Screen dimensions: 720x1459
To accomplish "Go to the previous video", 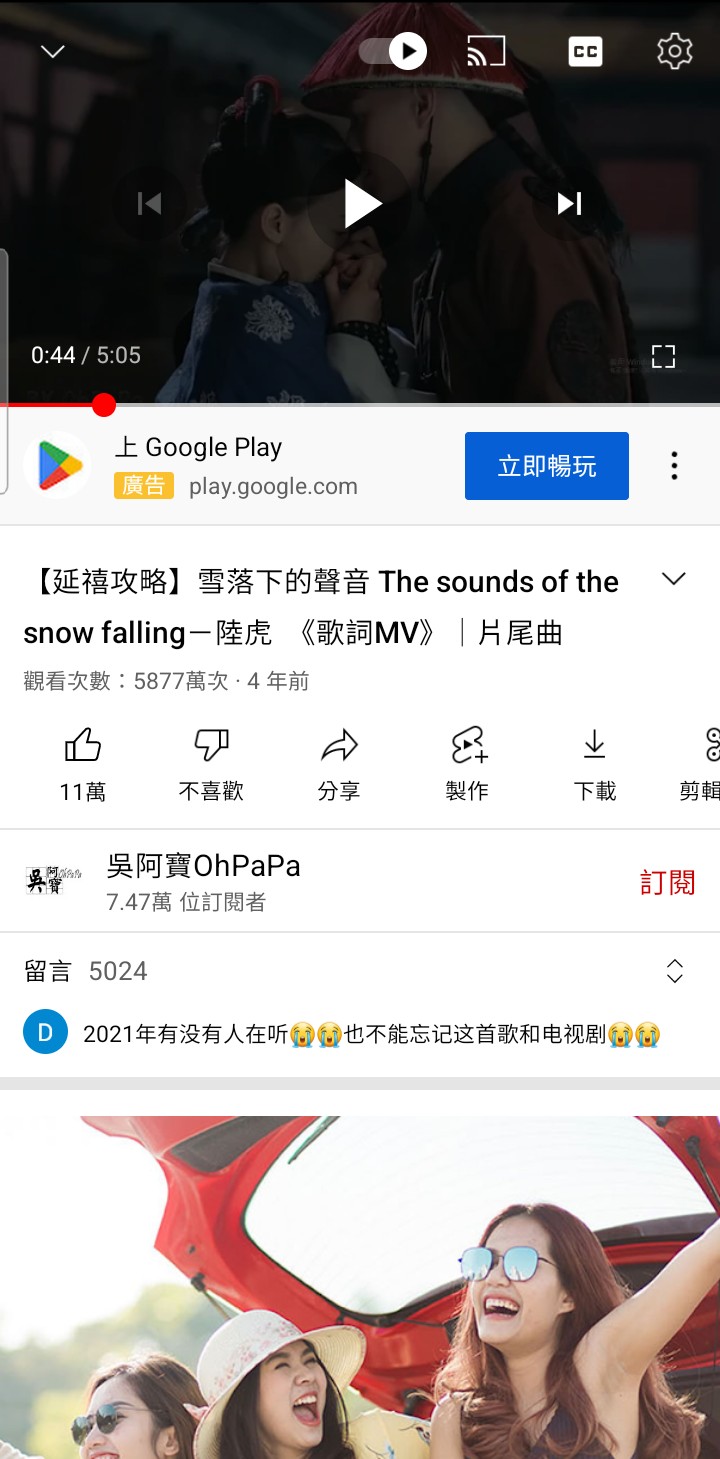I will [x=149, y=204].
